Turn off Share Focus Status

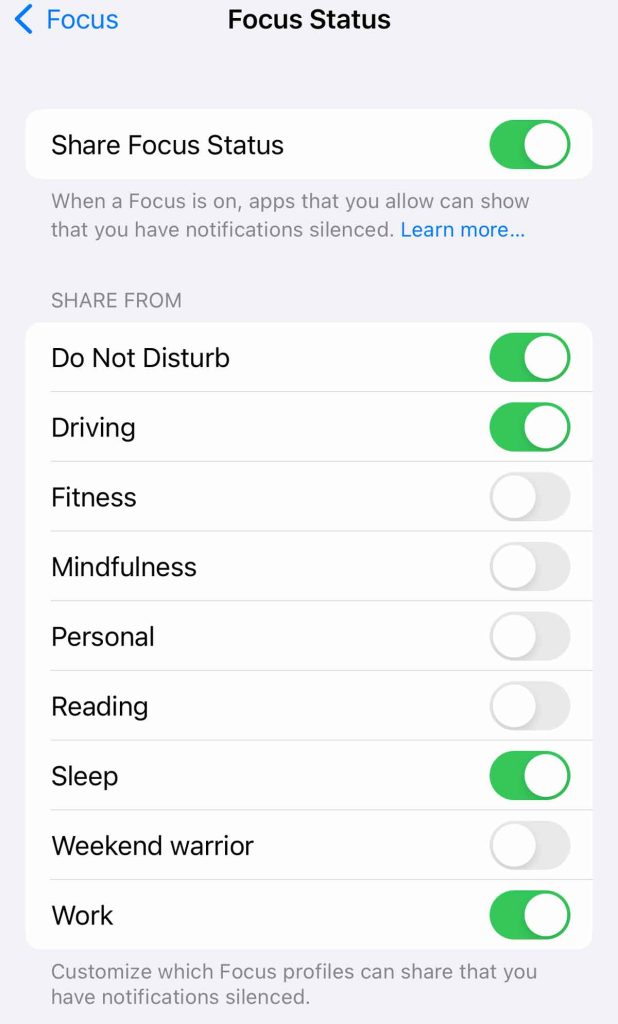(529, 145)
